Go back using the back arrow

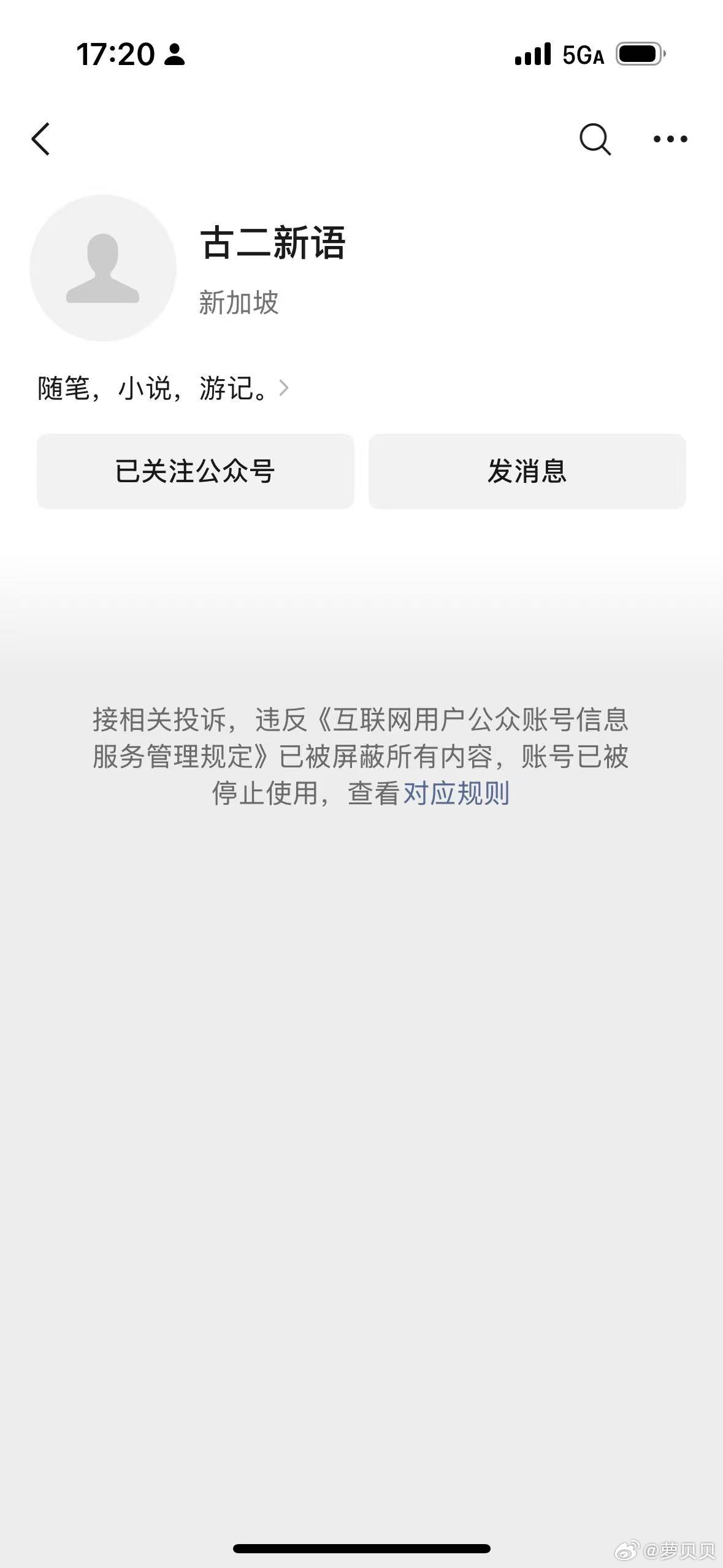pyautogui.click(x=40, y=139)
